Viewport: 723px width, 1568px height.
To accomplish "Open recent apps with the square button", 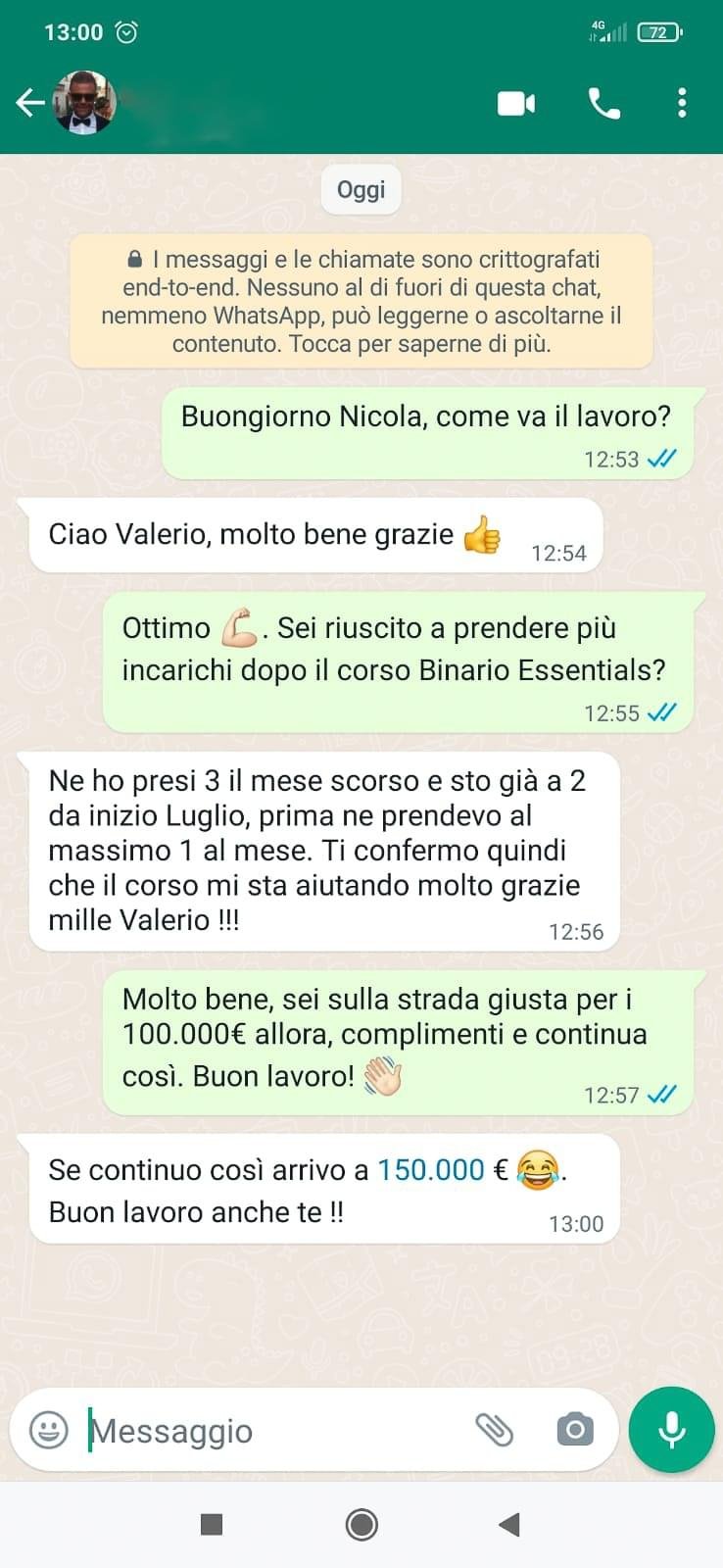I will coord(212,1524).
